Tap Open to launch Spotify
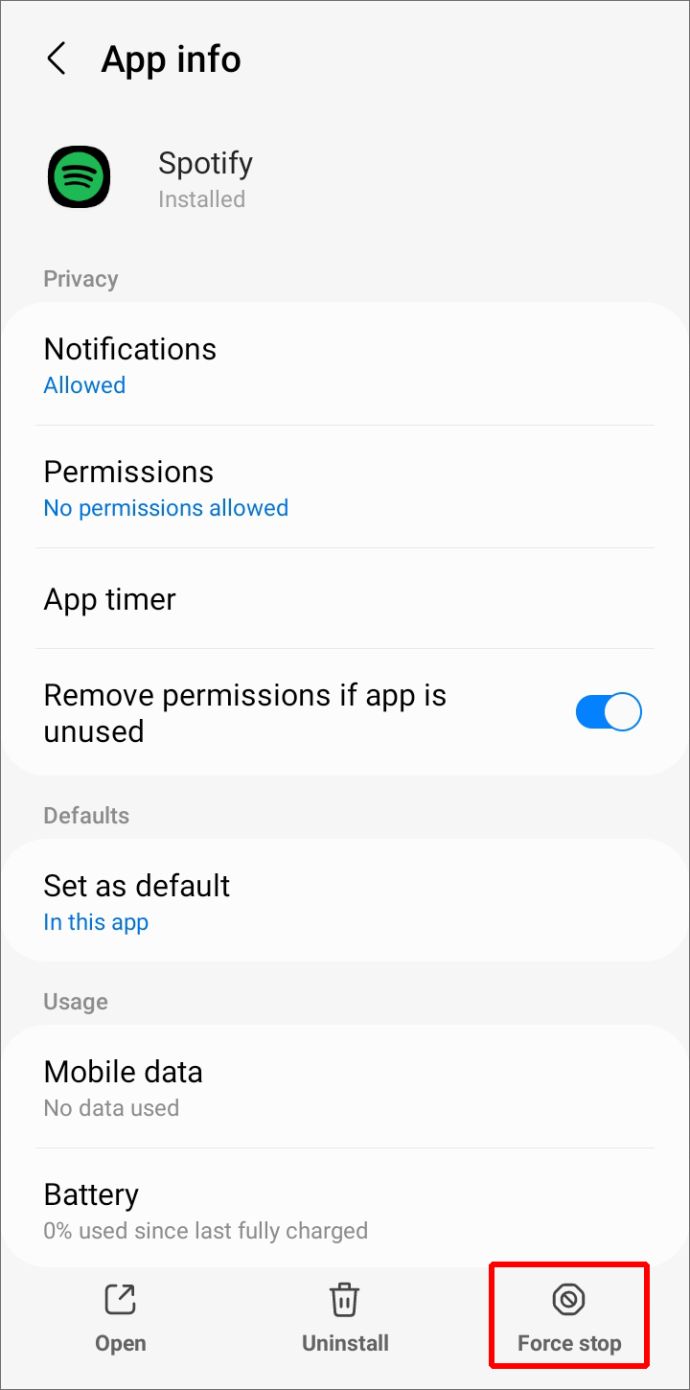The width and height of the screenshot is (690, 1390). 121,1318
